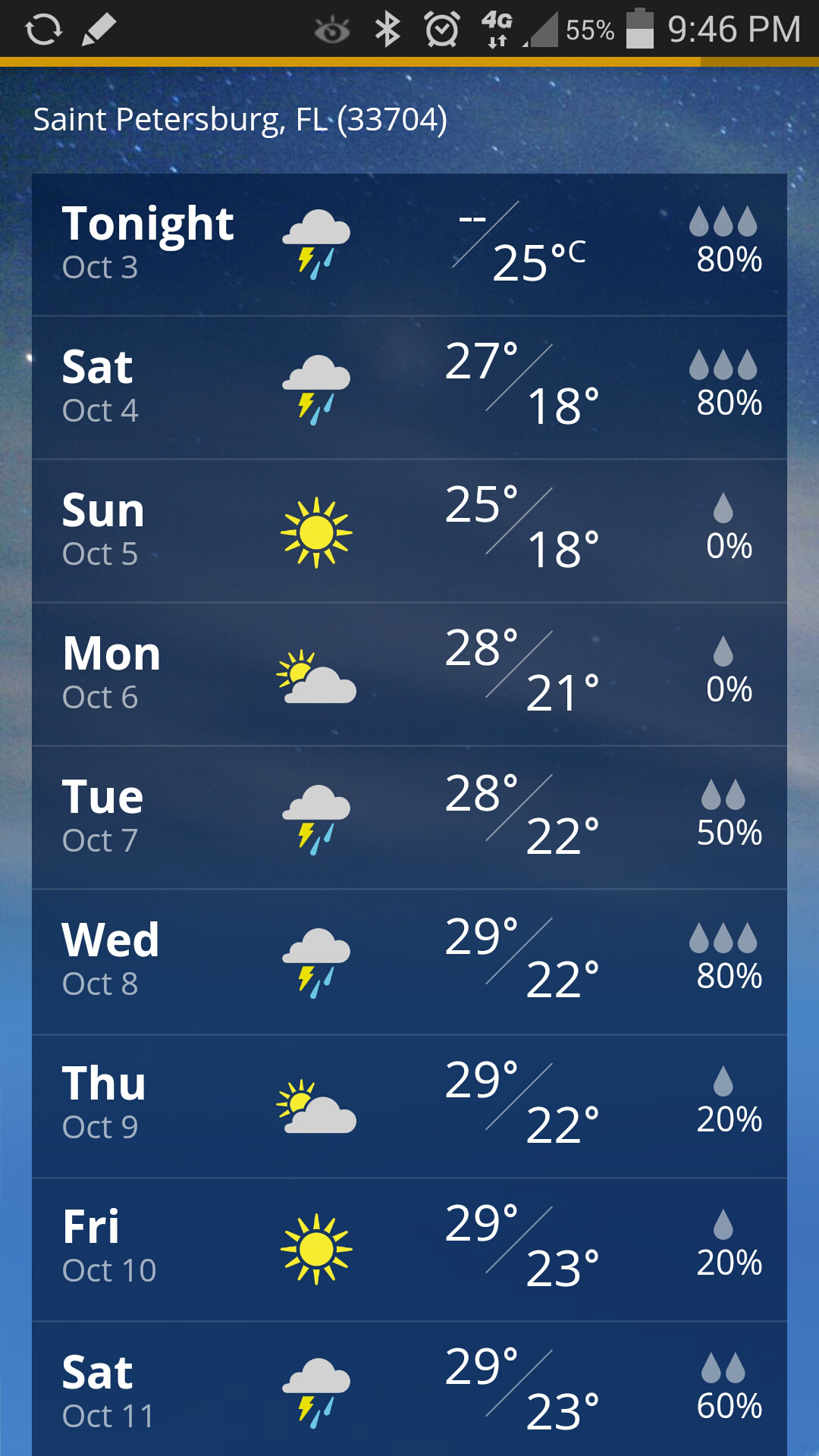Viewport: 819px width, 1456px height.
Task: View Wed Oct 8 forecast details
Action: pos(409,961)
